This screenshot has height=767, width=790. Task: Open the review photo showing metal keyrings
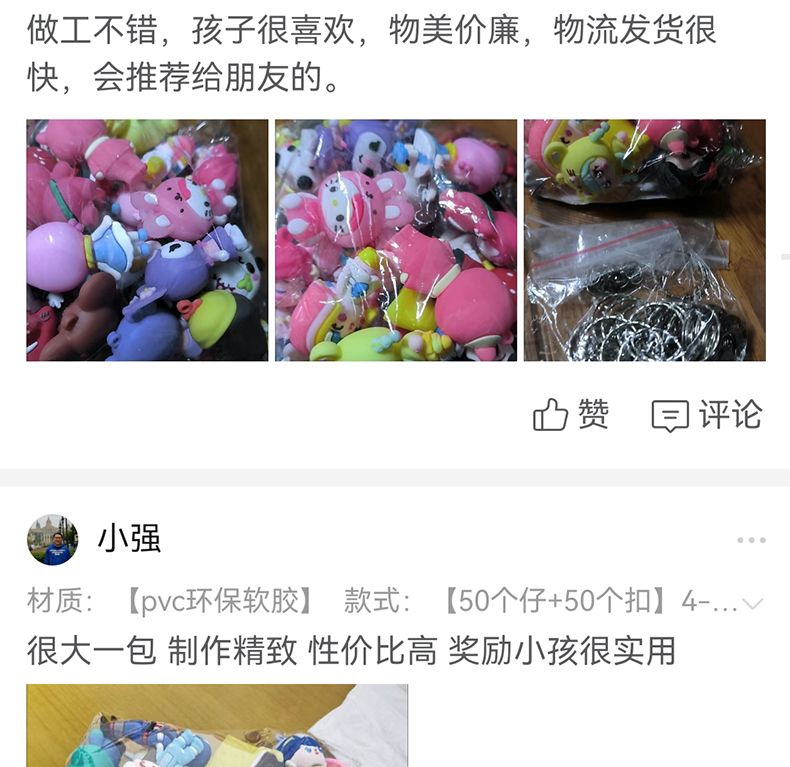644,240
